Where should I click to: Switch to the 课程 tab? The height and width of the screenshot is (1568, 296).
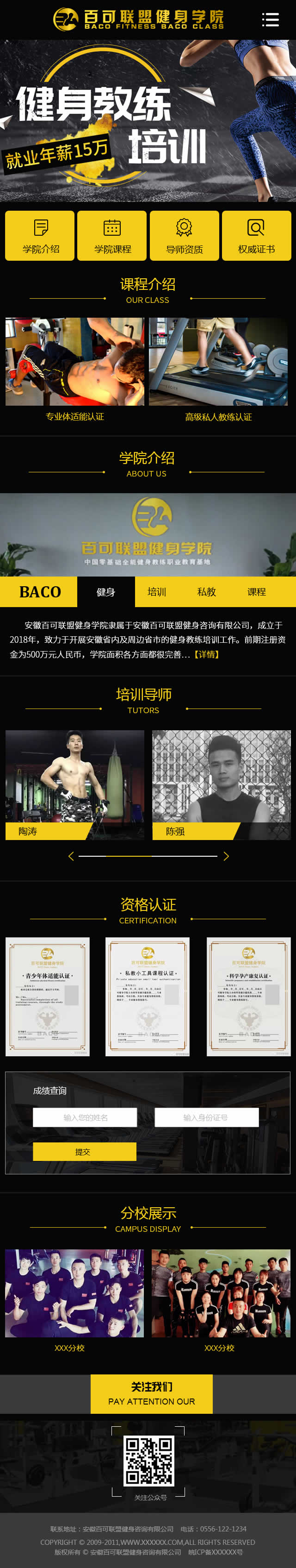[257, 592]
